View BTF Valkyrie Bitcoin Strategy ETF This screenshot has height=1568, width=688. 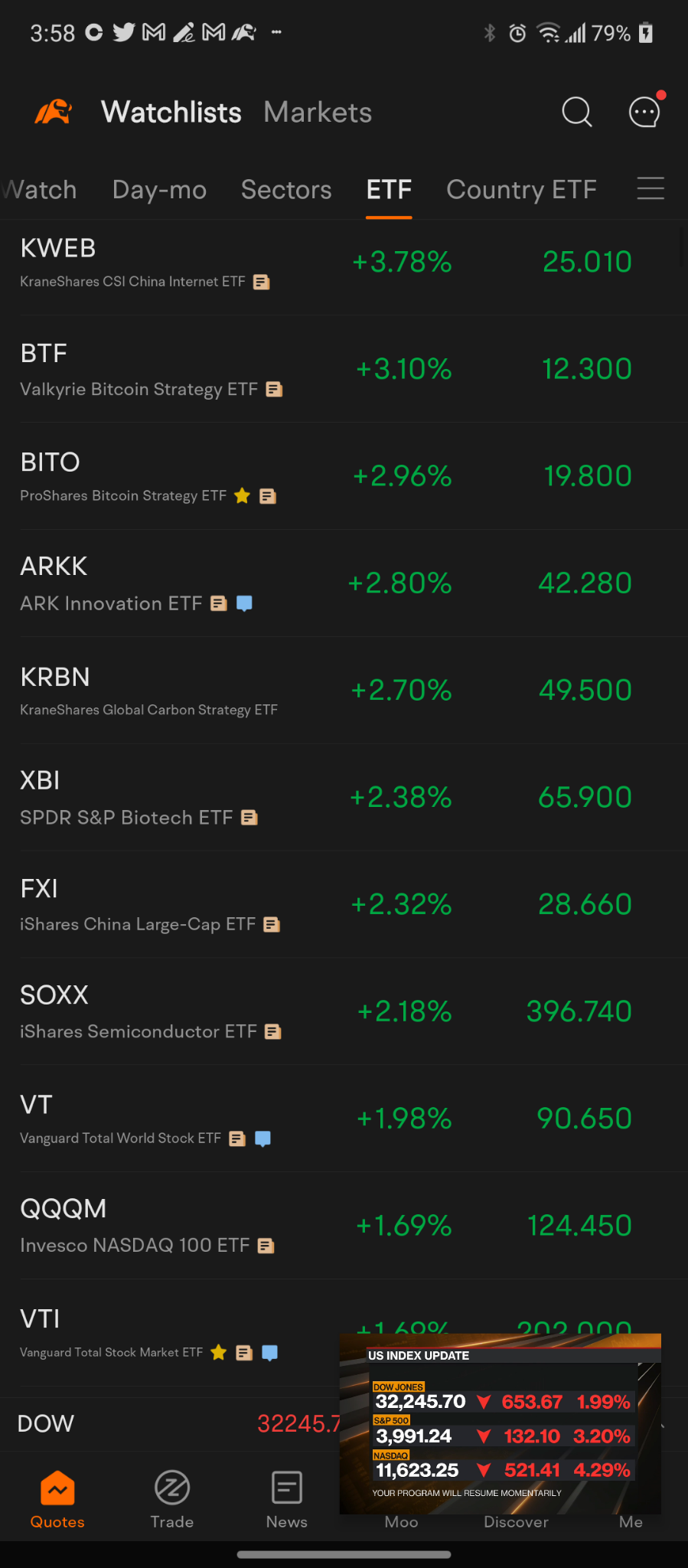coord(344,369)
